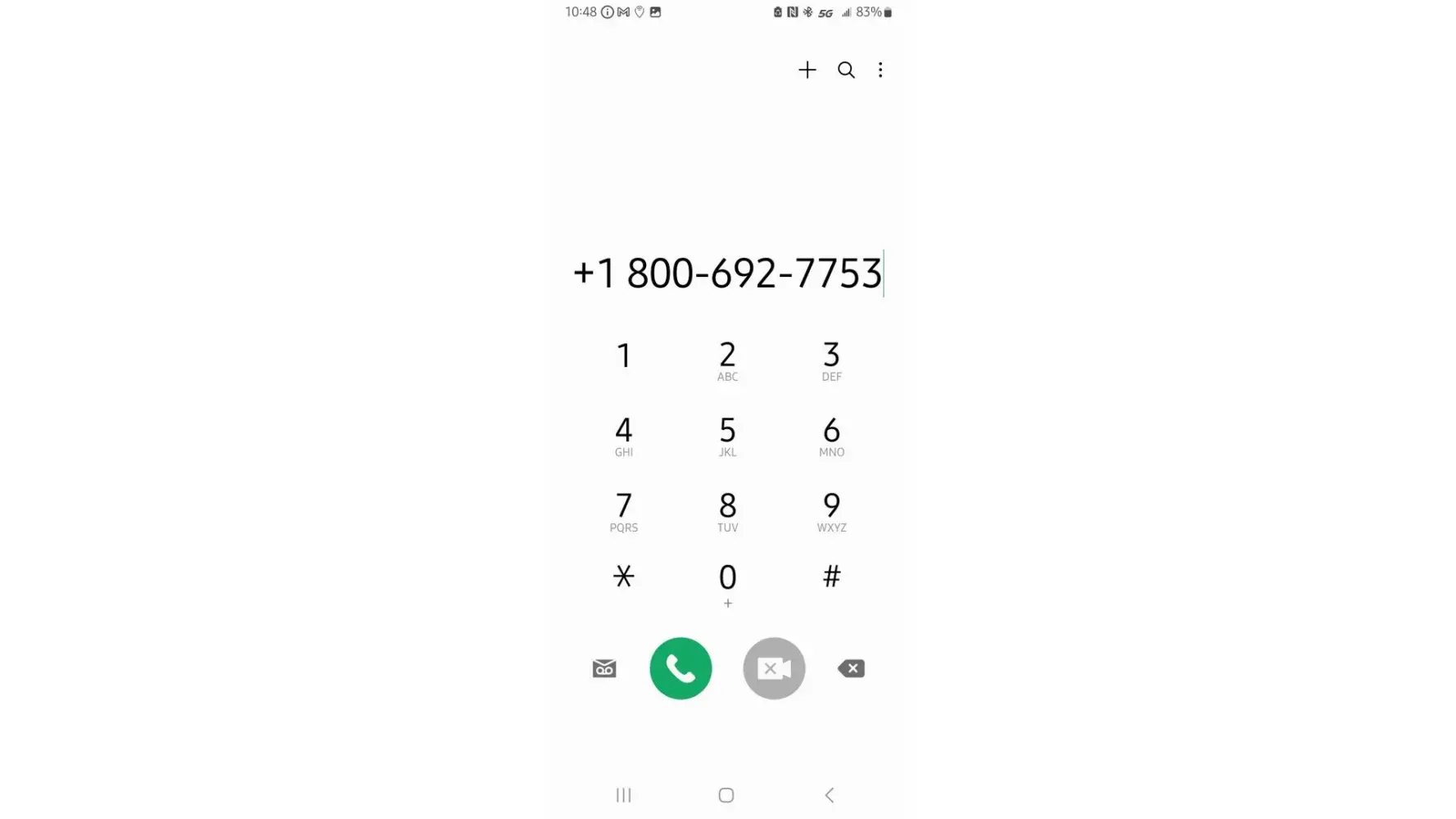Open voicemail
Viewport: 1456px width, 819px height.
pyautogui.click(x=604, y=669)
